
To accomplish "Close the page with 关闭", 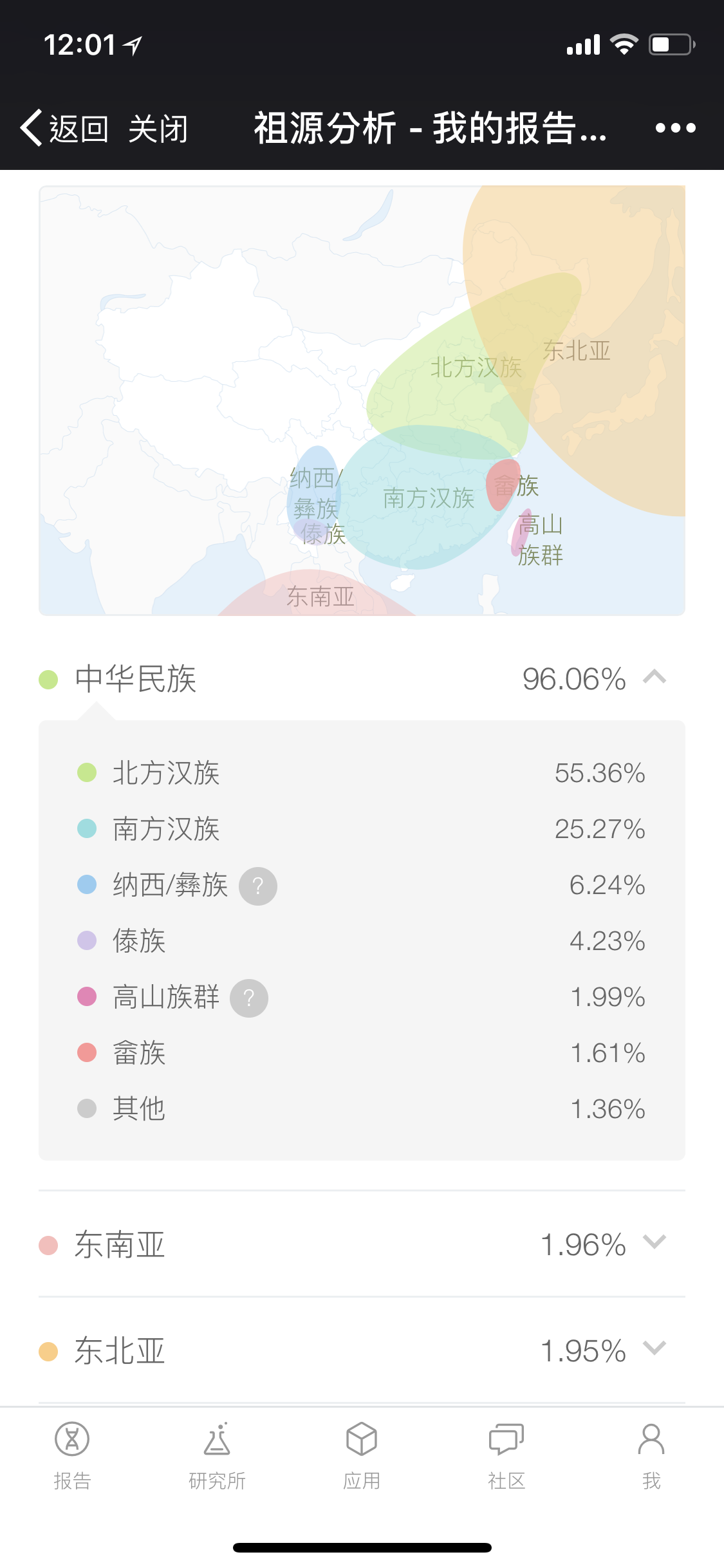I will tap(158, 129).
